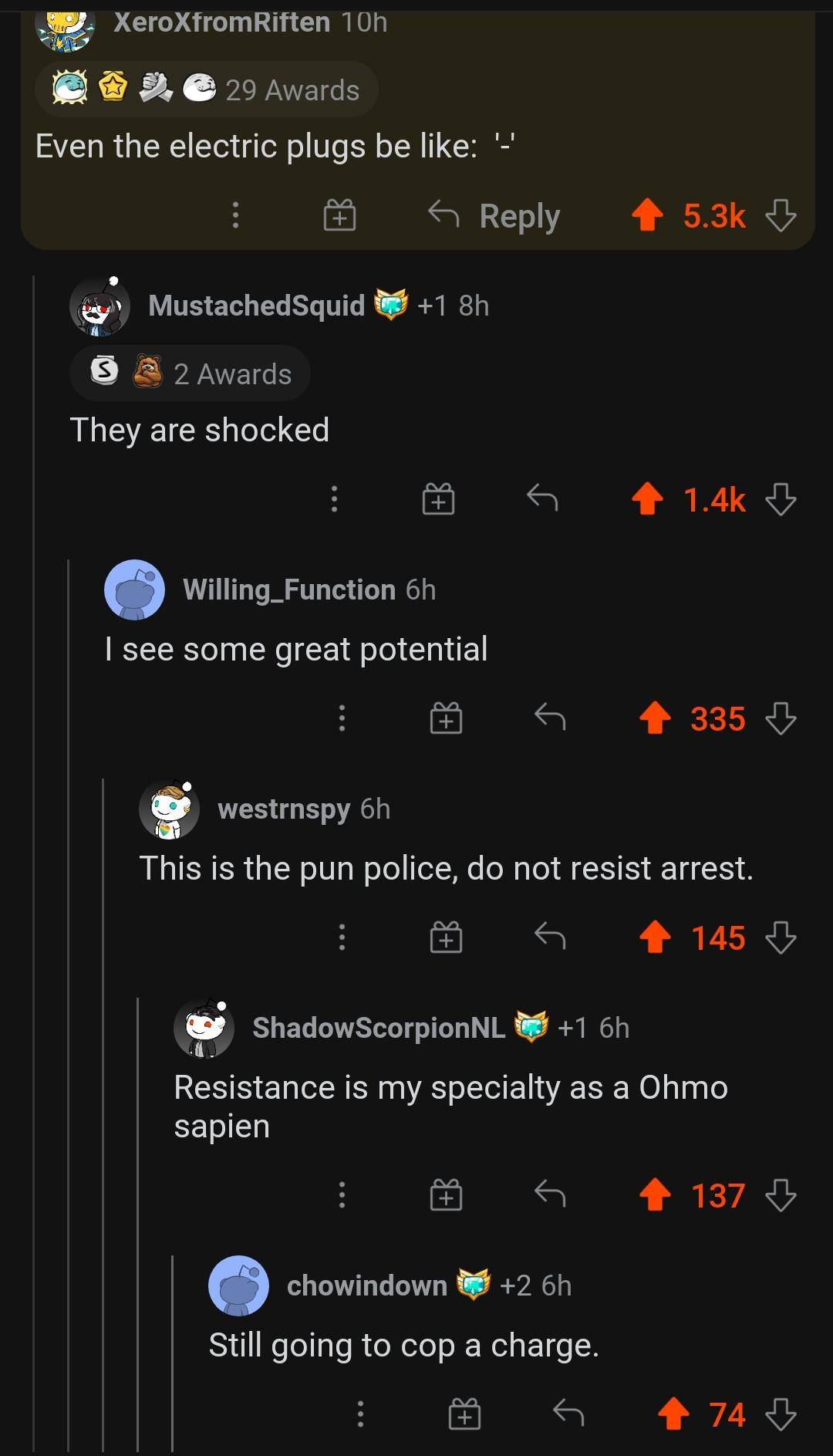
Task: Open the gift award icon on XeroXfromRiften's comment
Action: pos(339,215)
